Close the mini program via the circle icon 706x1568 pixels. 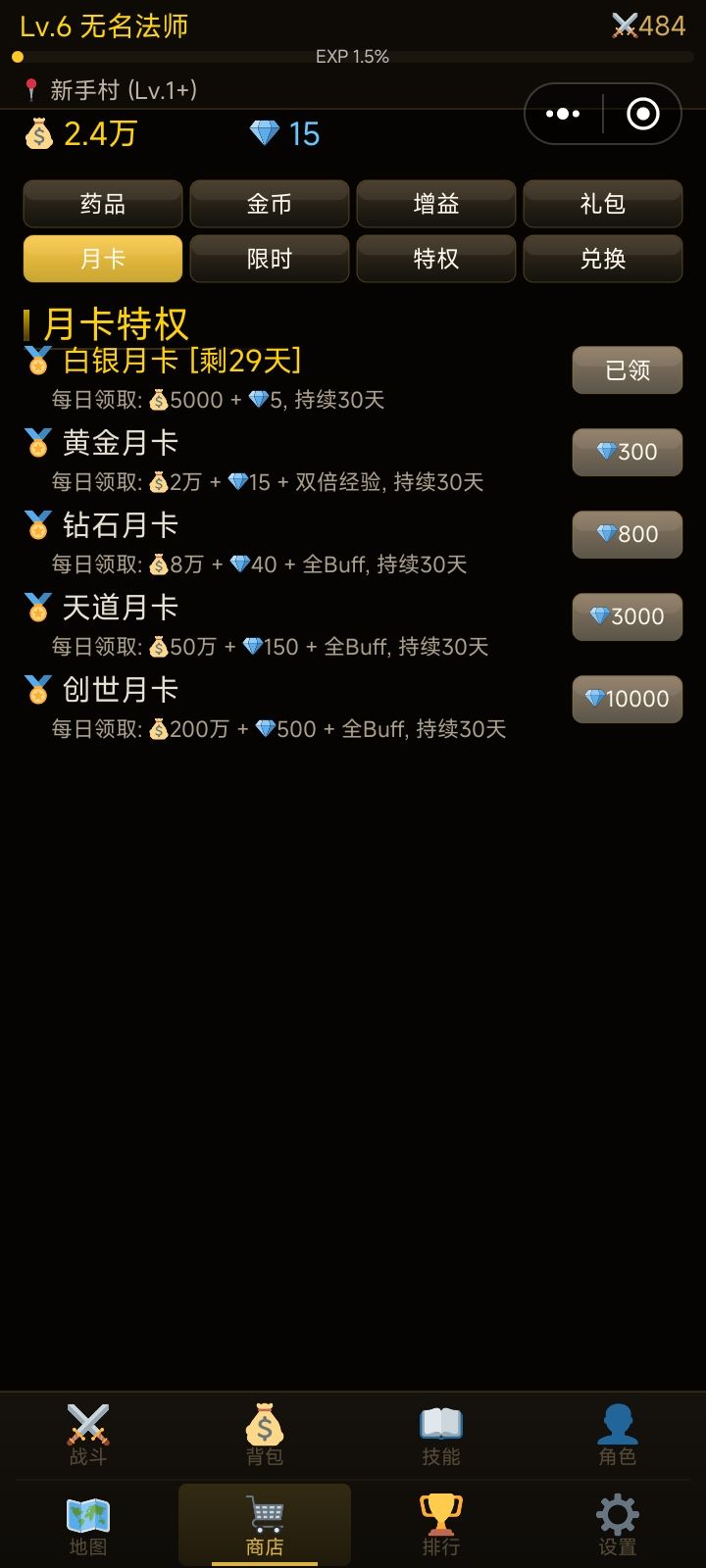point(643,114)
